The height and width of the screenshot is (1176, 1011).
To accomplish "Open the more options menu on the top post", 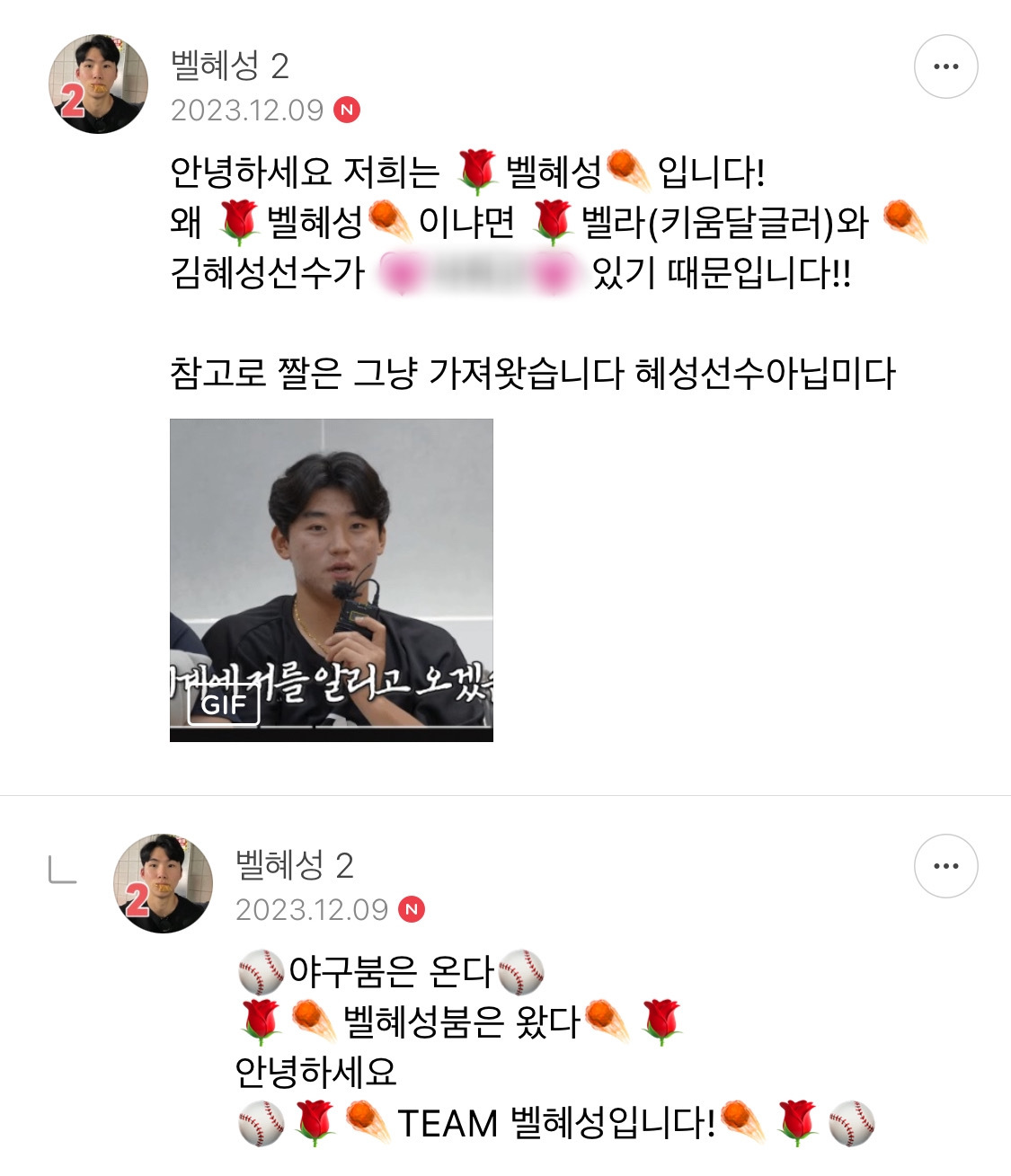I will (944, 66).
